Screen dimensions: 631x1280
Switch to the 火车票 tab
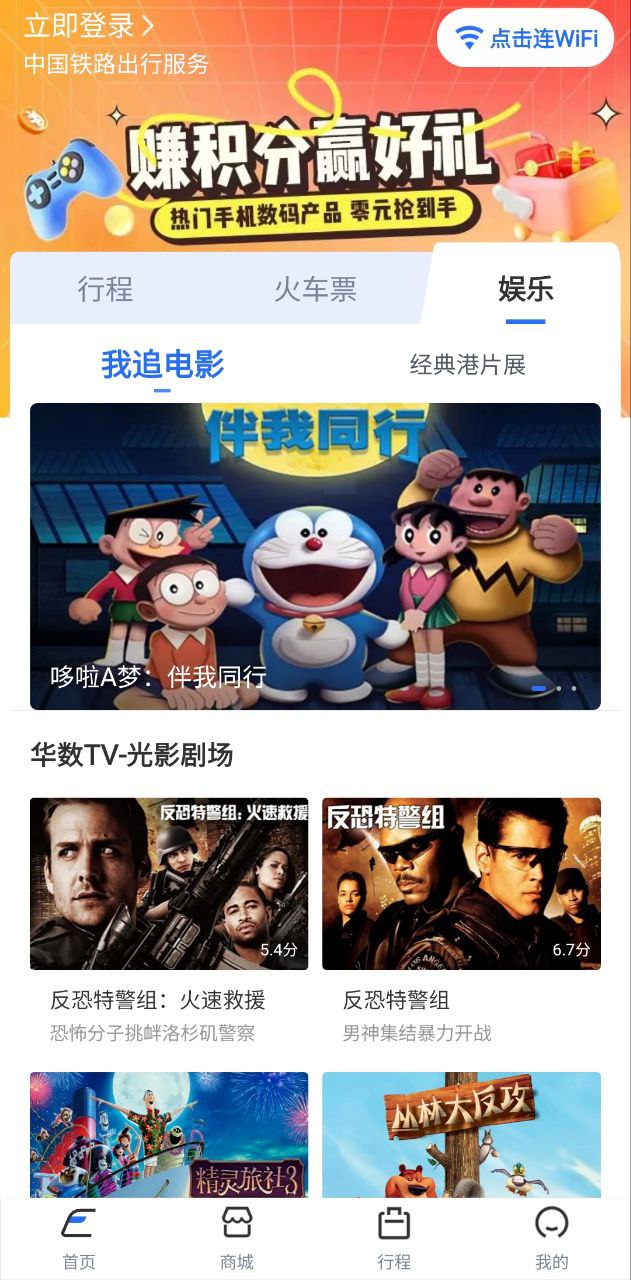click(315, 289)
